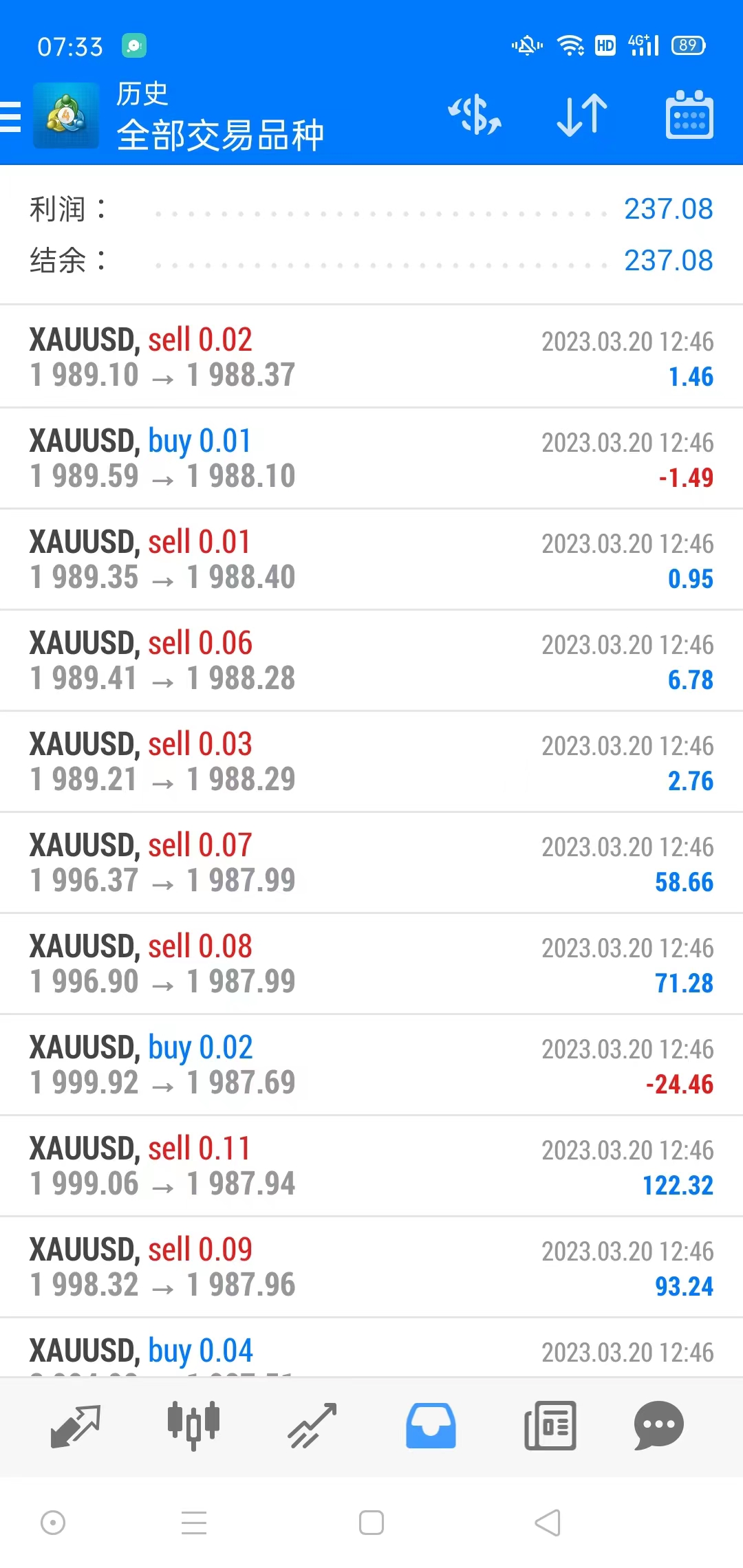Screen dimensions: 743x1568
Task: Select the History tab
Action: 431,1426
